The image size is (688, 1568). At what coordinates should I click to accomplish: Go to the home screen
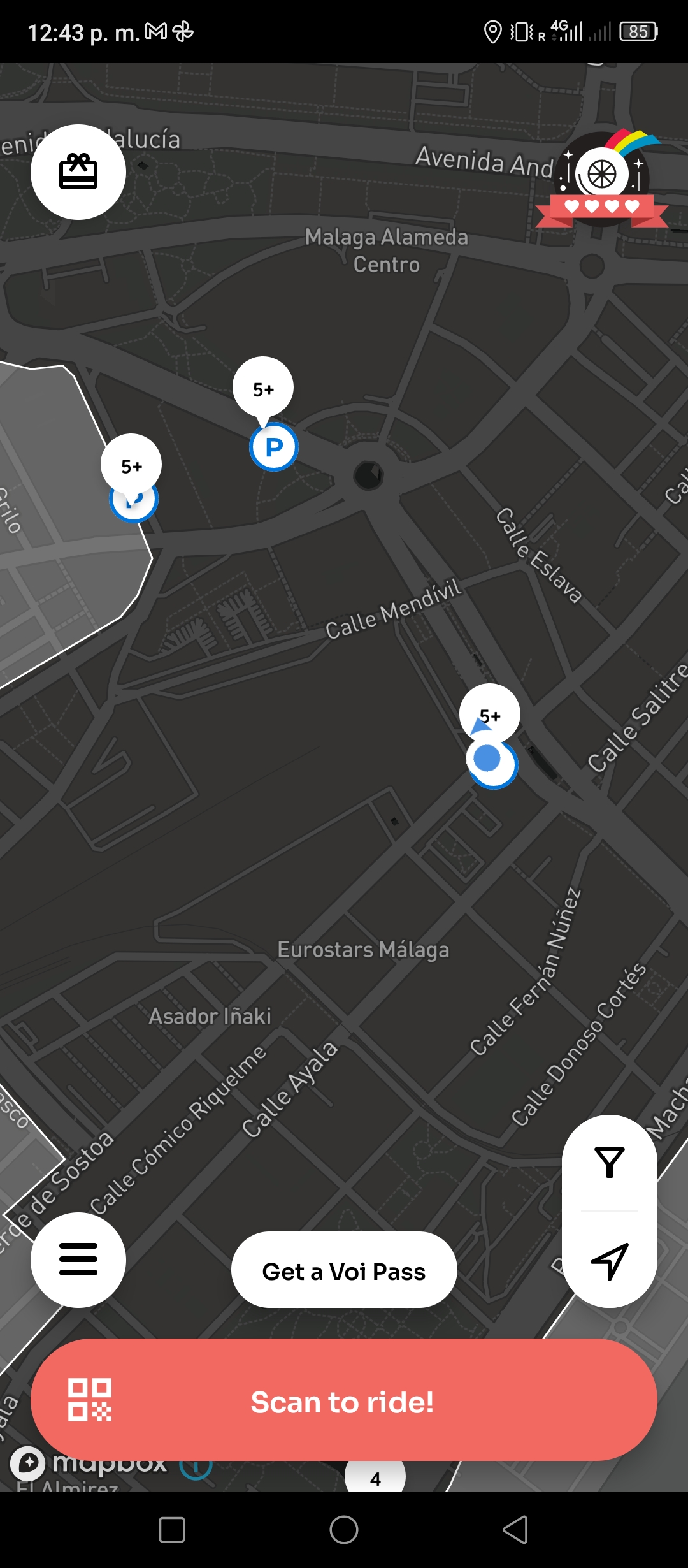(x=344, y=1530)
